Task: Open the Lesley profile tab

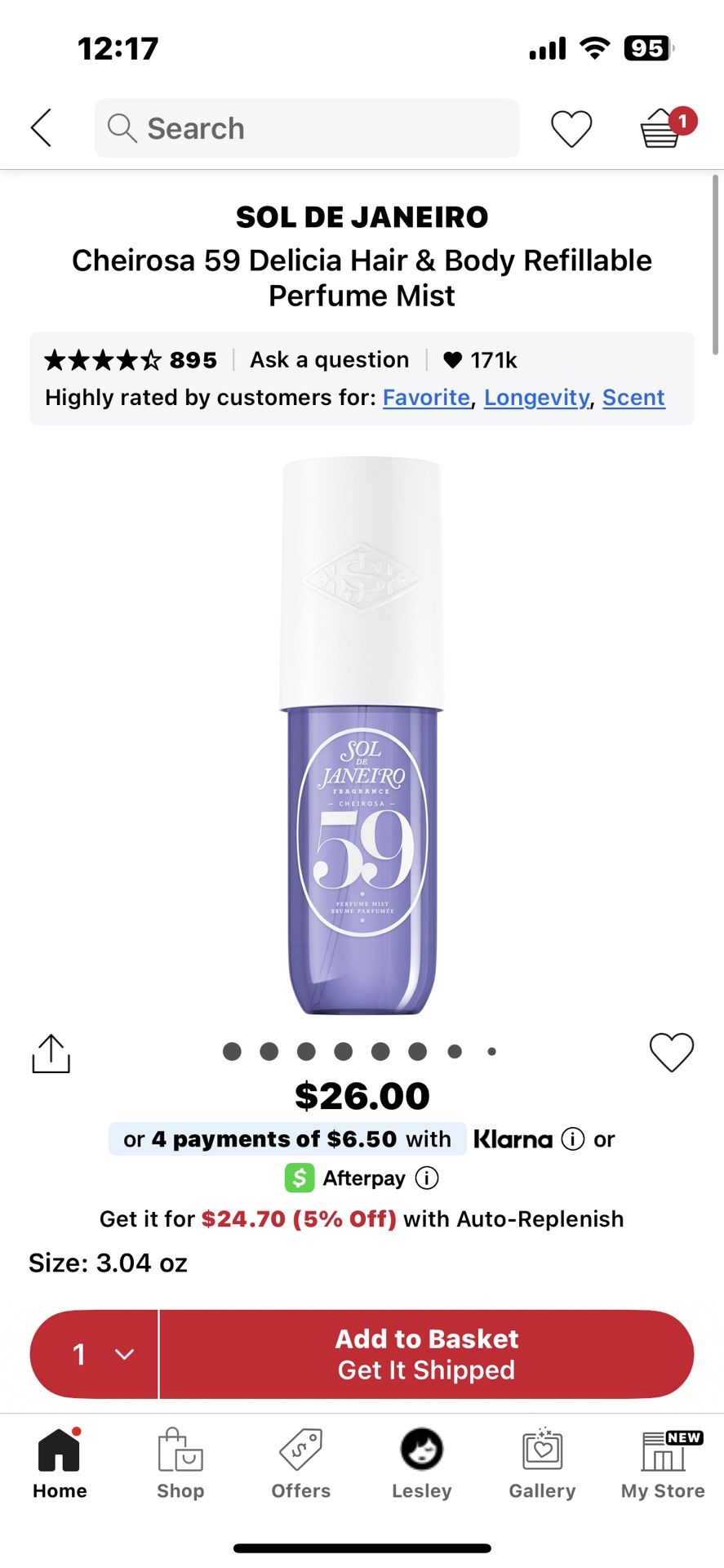Action: click(x=421, y=1463)
